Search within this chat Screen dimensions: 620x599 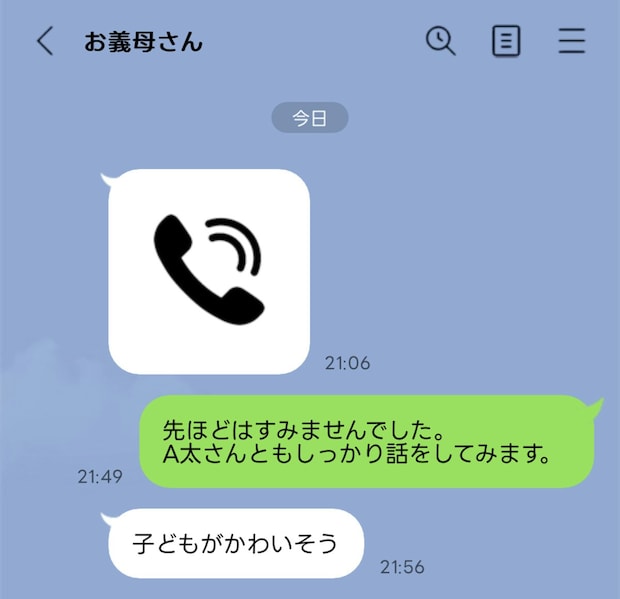440,41
